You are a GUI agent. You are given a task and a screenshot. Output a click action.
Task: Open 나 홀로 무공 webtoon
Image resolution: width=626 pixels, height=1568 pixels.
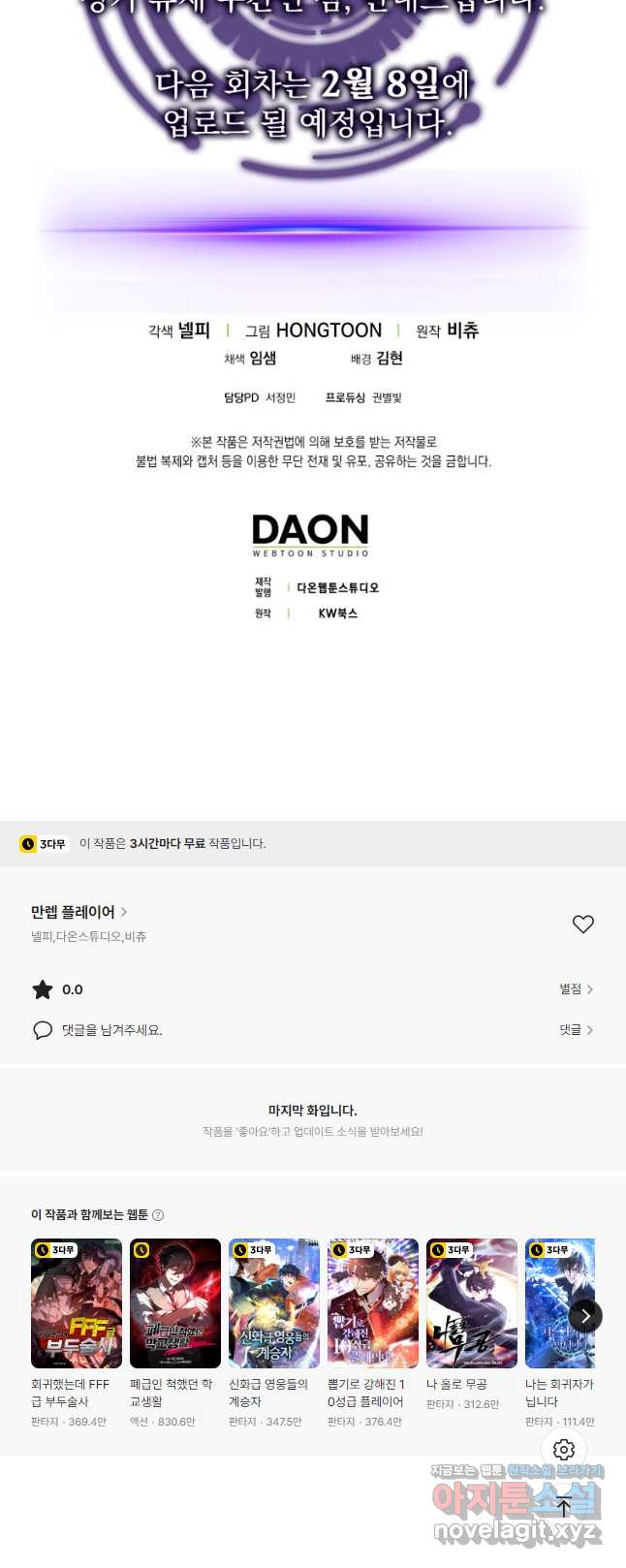472,1303
